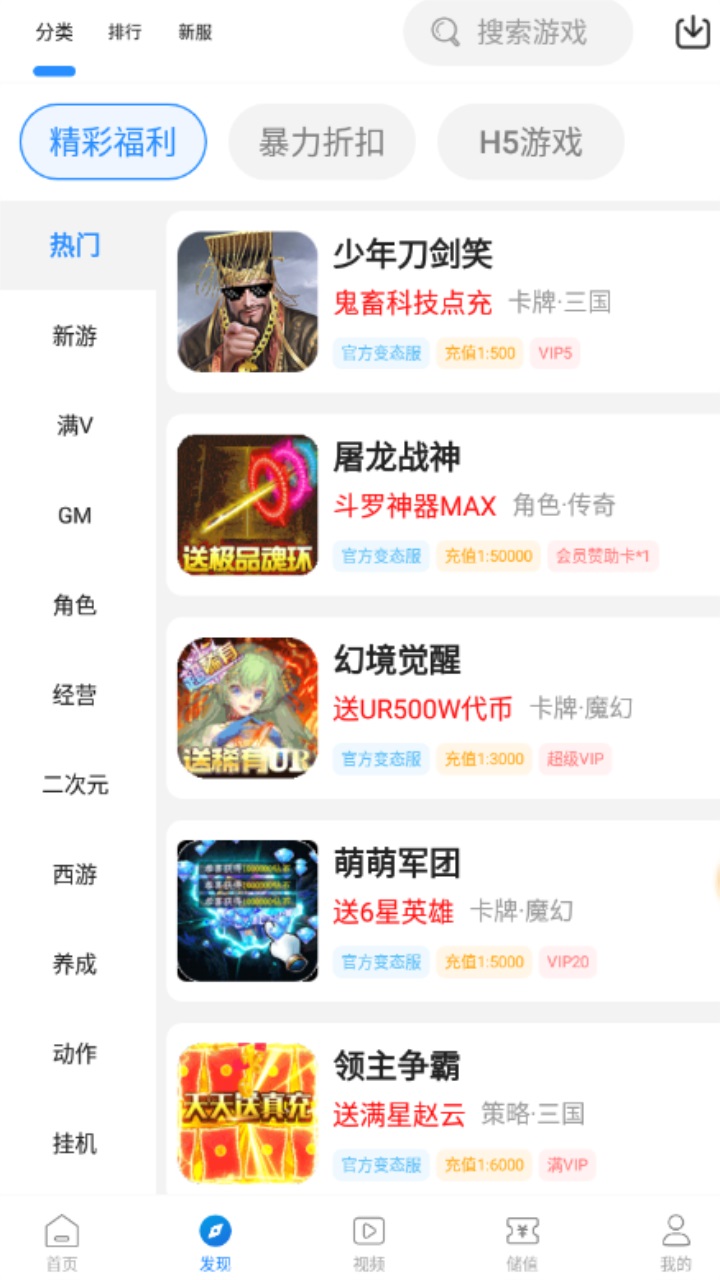The width and height of the screenshot is (720, 1280).
Task: Tap the VIP20 tag on 萌萌军团
Action: [x=567, y=962]
